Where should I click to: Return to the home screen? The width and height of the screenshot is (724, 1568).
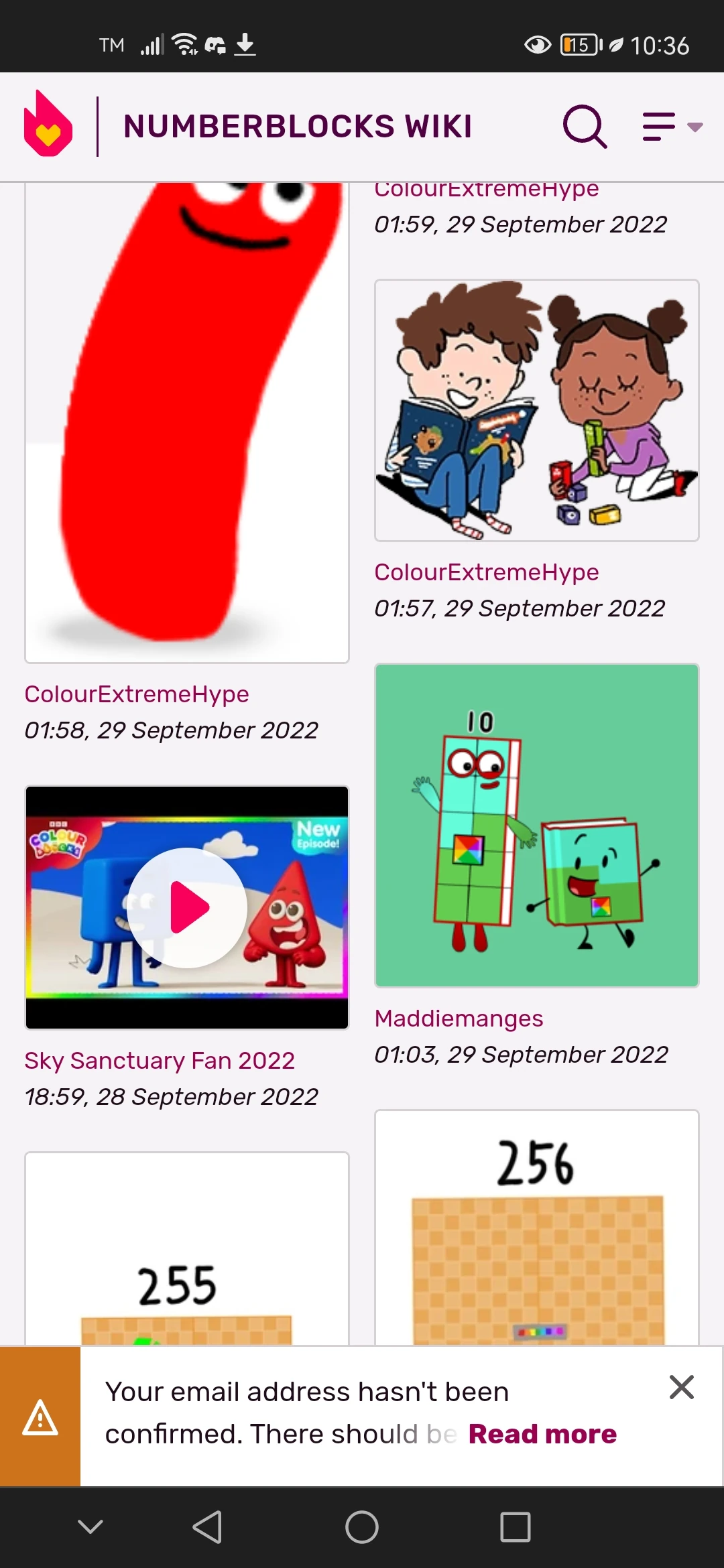362,1527
